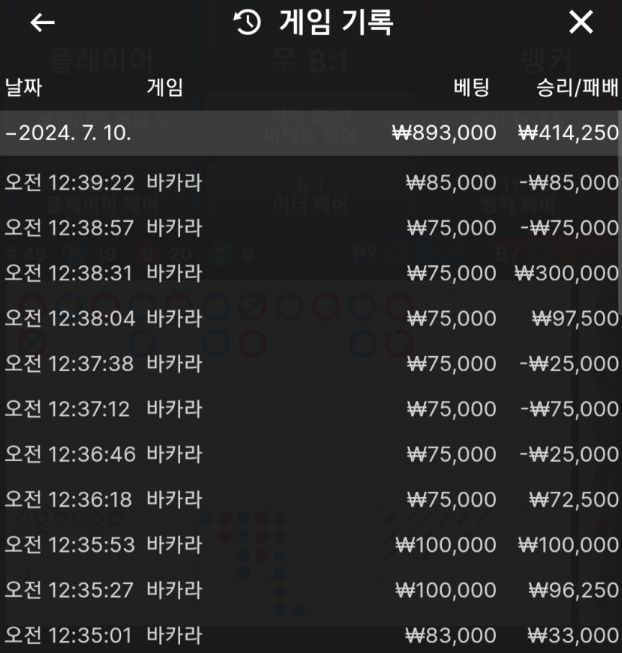This screenshot has height=653, width=622.
Task: Open the 12:37:38 baccarat record
Action: pyautogui.click(x=311, y=364)
